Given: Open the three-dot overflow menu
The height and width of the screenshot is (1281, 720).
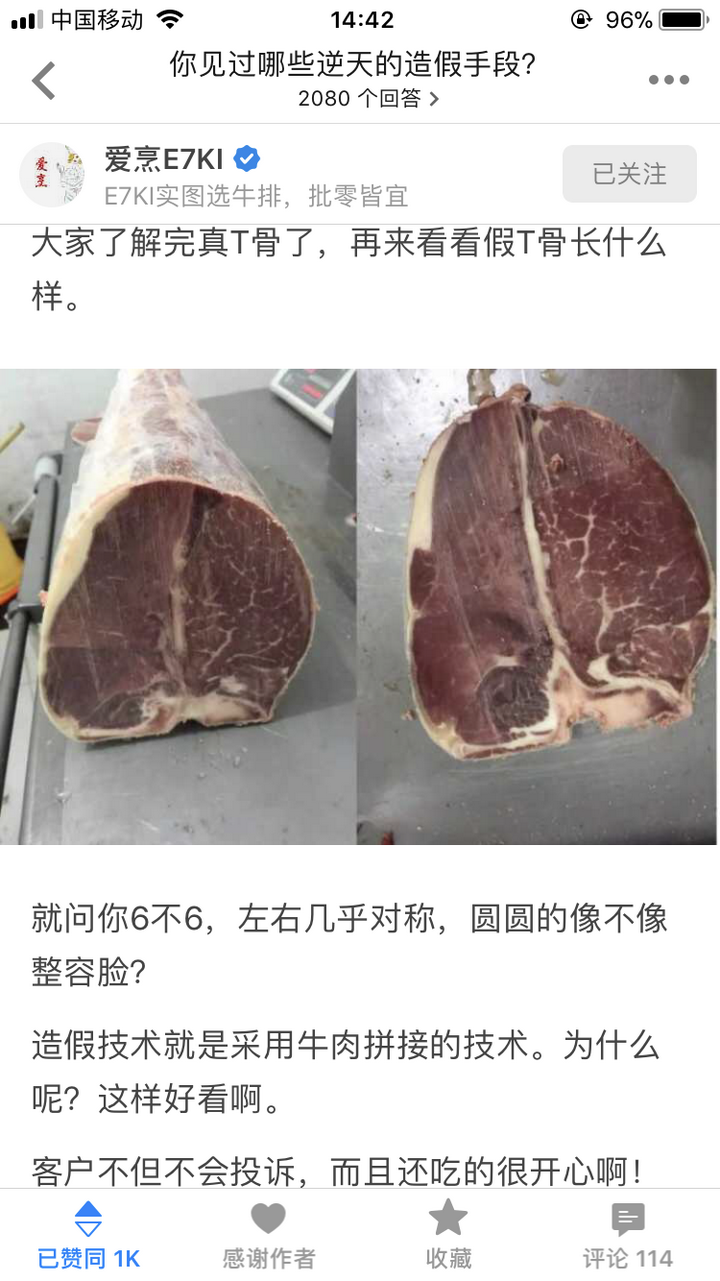Looking at the screenshot, I should [x=668, y=80].
